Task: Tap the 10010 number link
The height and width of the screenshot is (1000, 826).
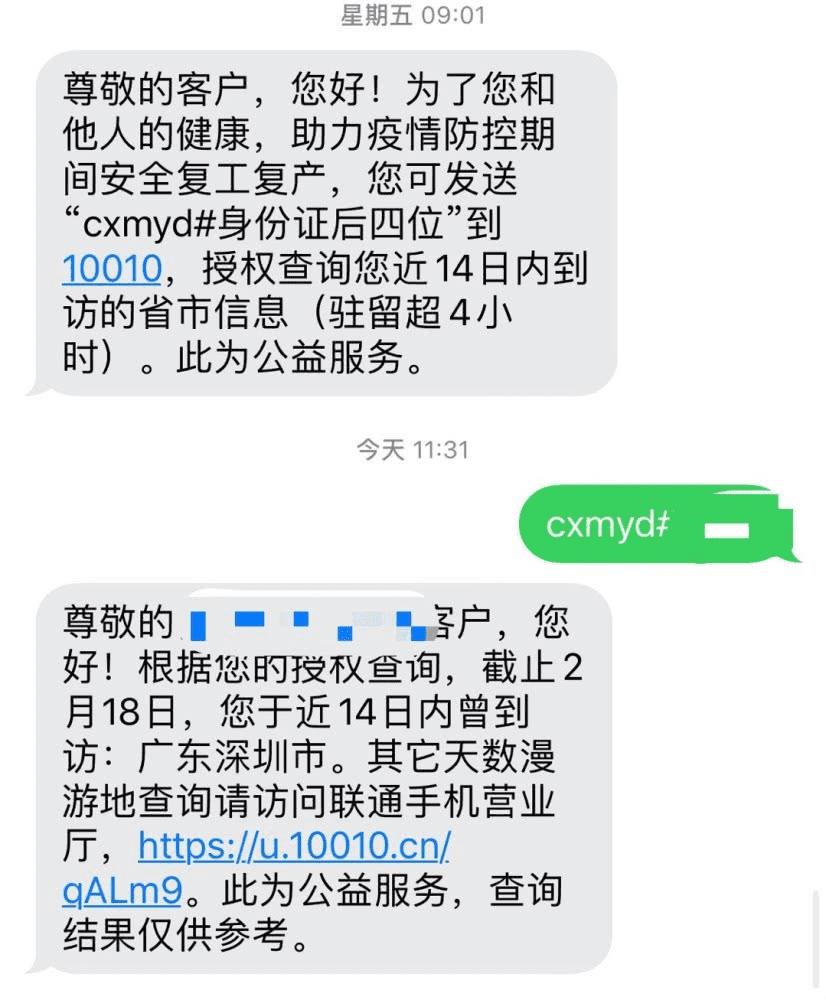Action: 112,269
